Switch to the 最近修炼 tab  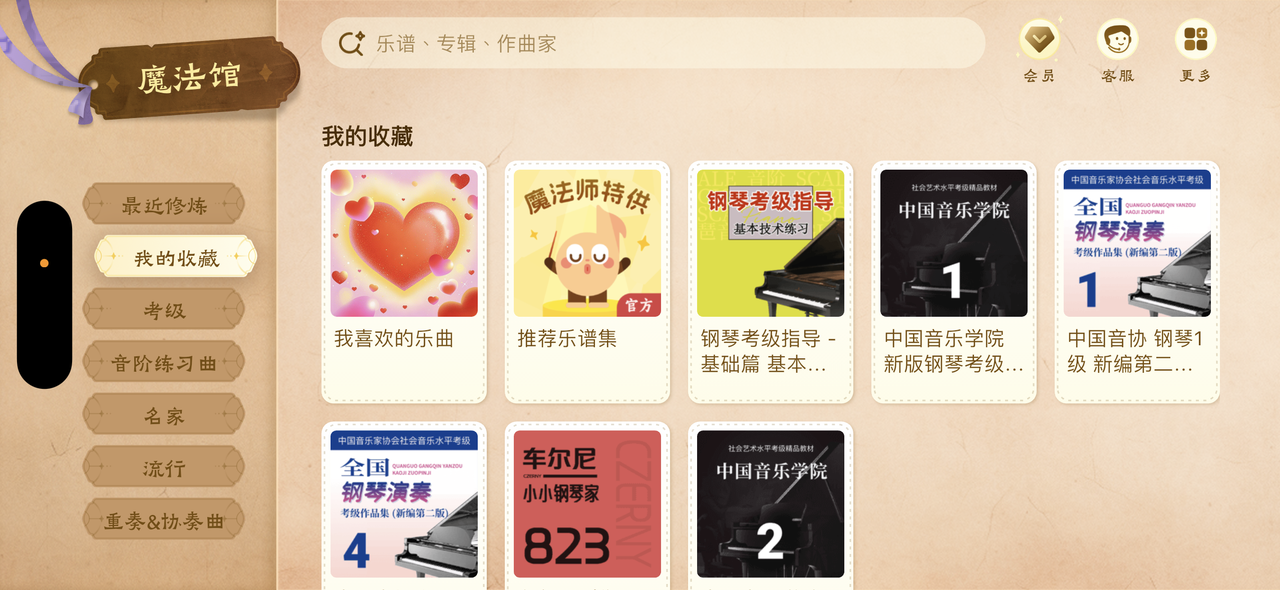pyautogui.click(x=164, y=205)
